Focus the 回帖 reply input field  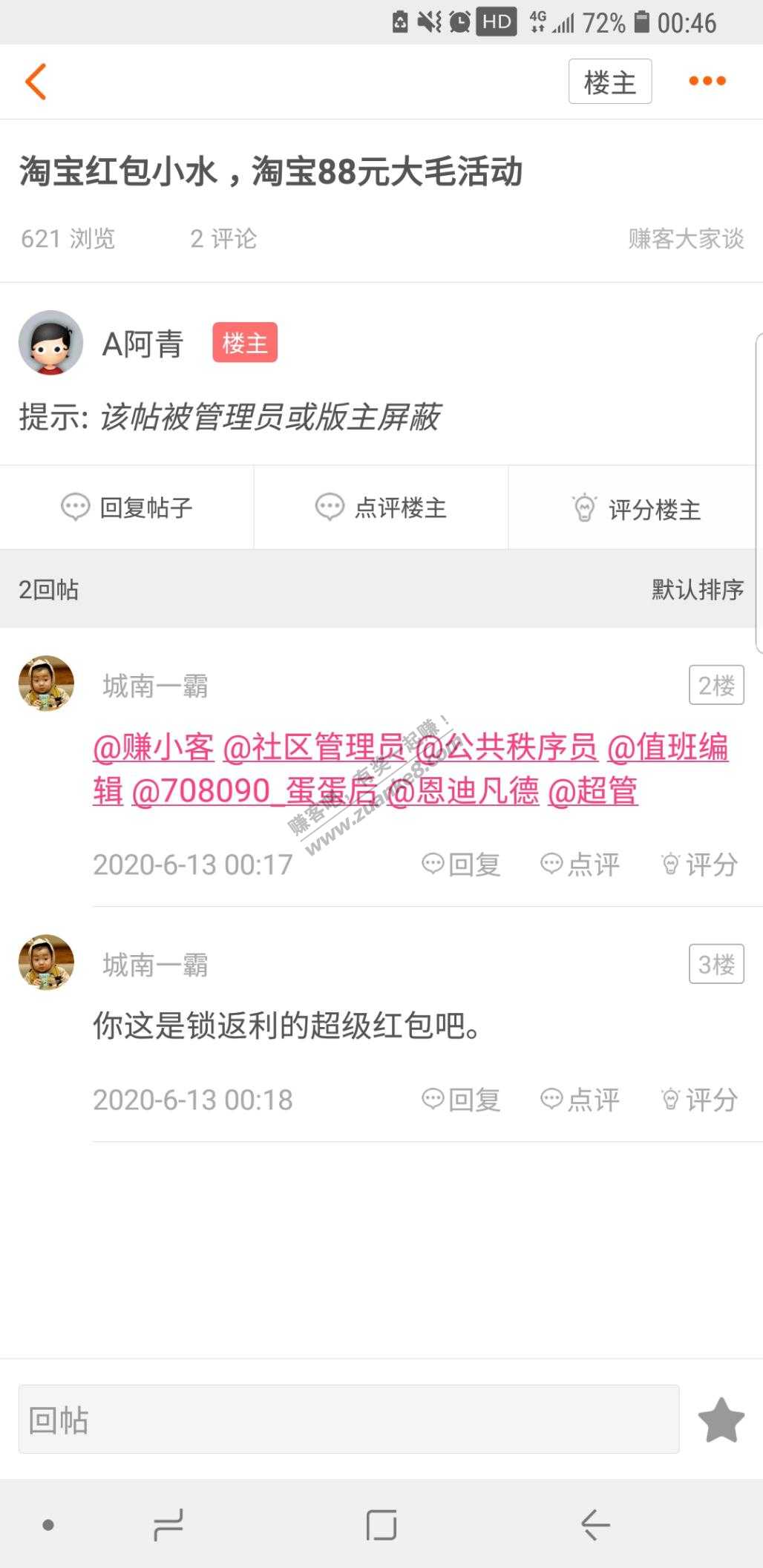[348, 1419]
